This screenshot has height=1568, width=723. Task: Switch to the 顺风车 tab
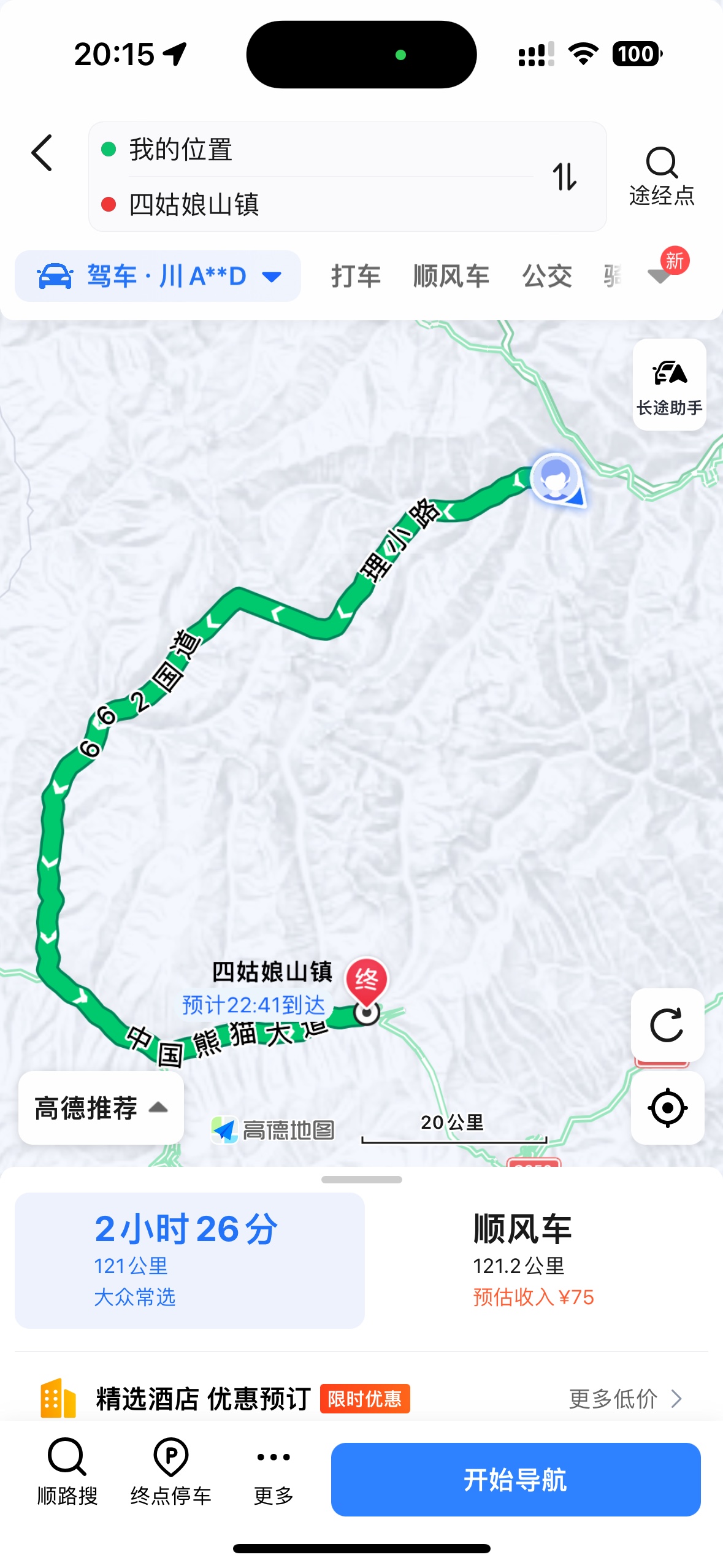[x=451, y=276]
